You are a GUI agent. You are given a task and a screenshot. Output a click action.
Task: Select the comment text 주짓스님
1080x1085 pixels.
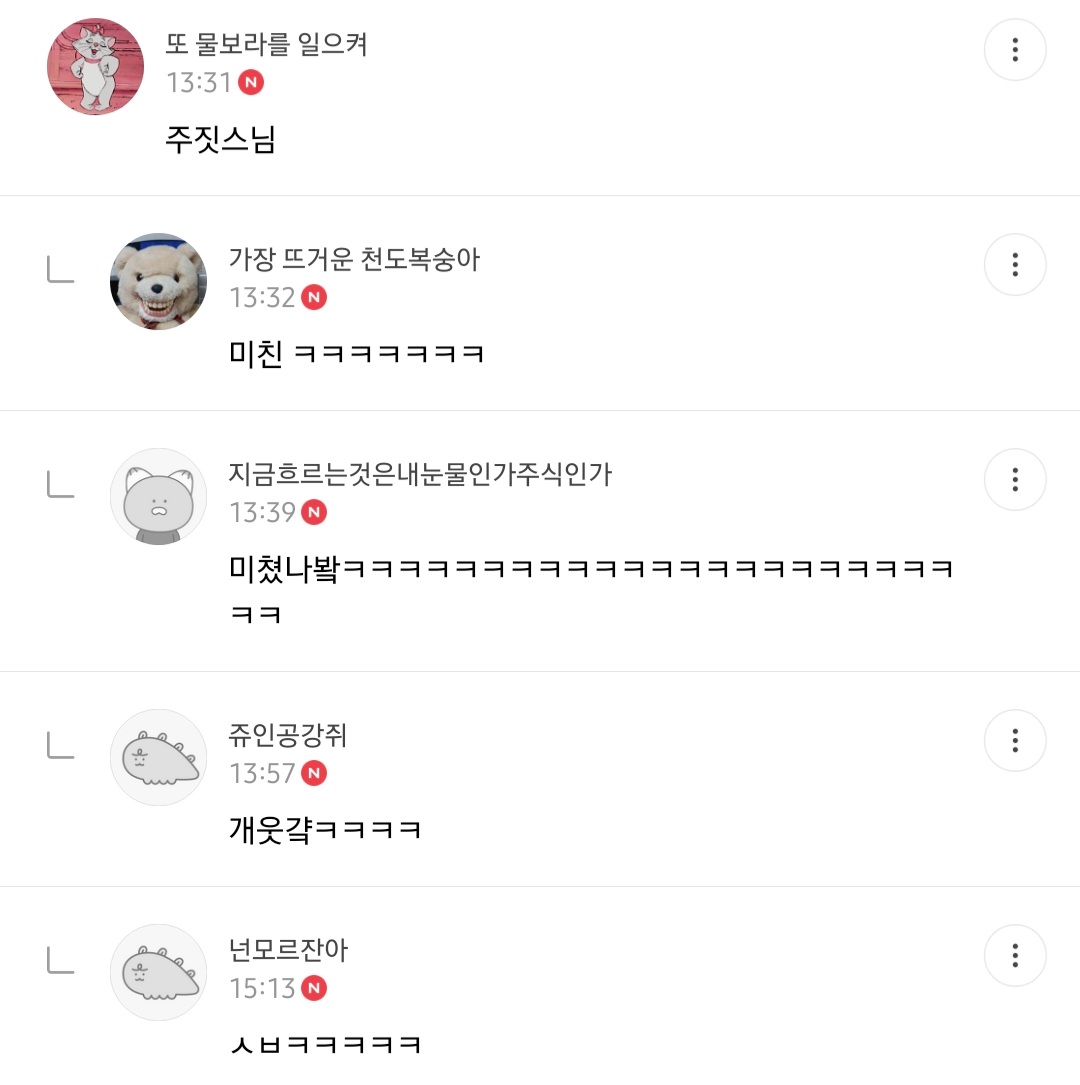coord(218,140)
